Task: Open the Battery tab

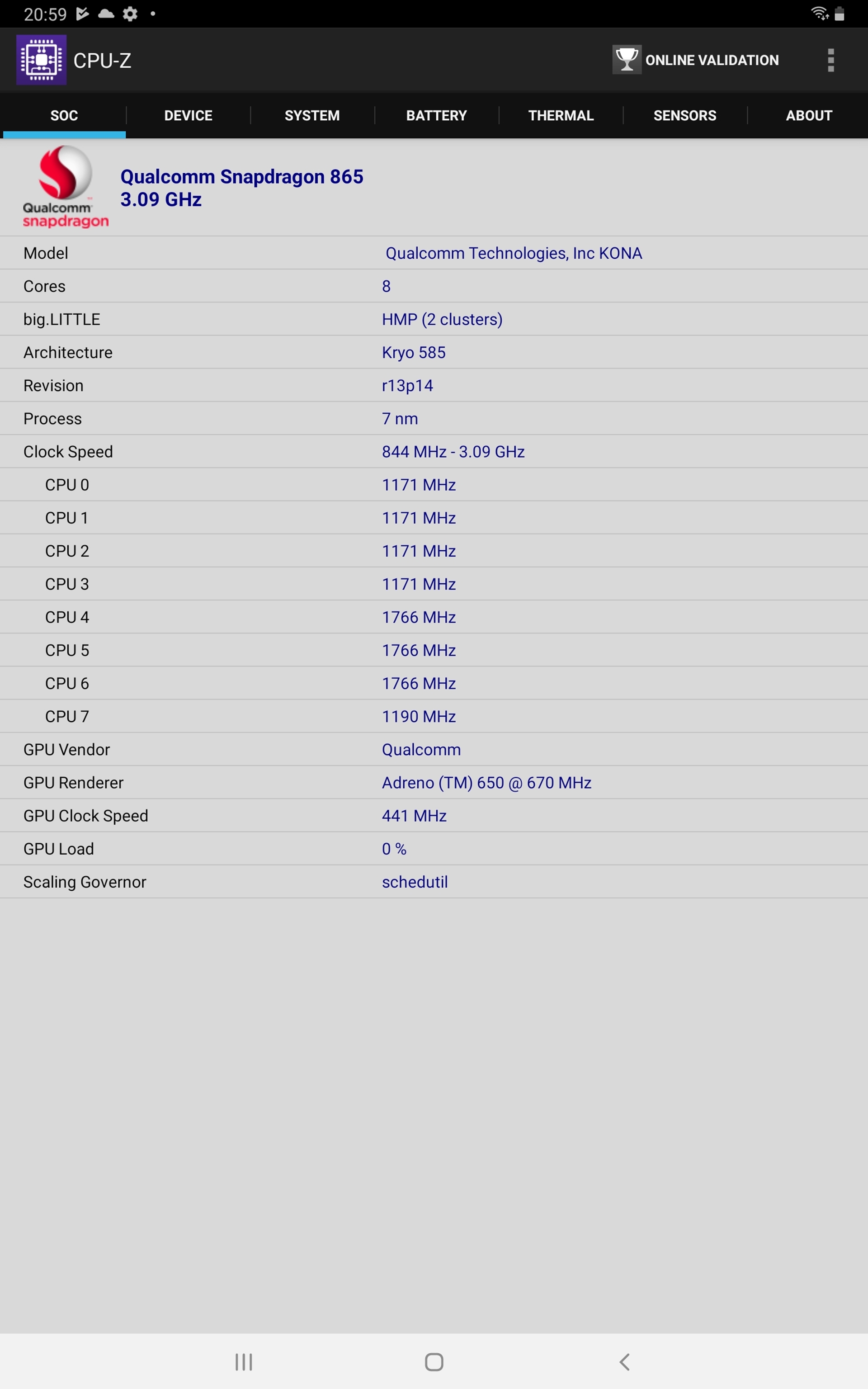Action: pyautogui.click(x=436, y=115)
